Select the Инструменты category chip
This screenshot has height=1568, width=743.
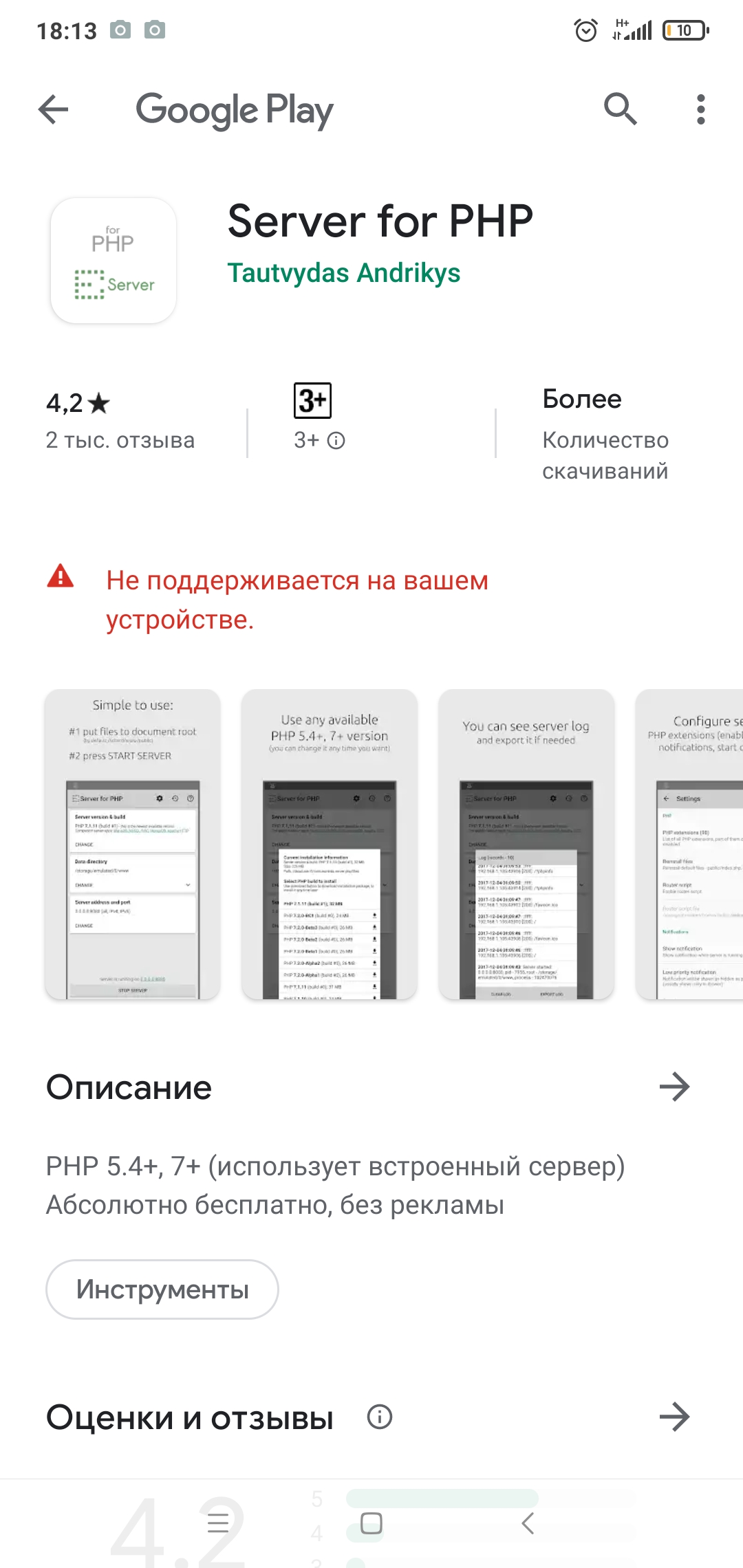click(x=162, y=1289)
